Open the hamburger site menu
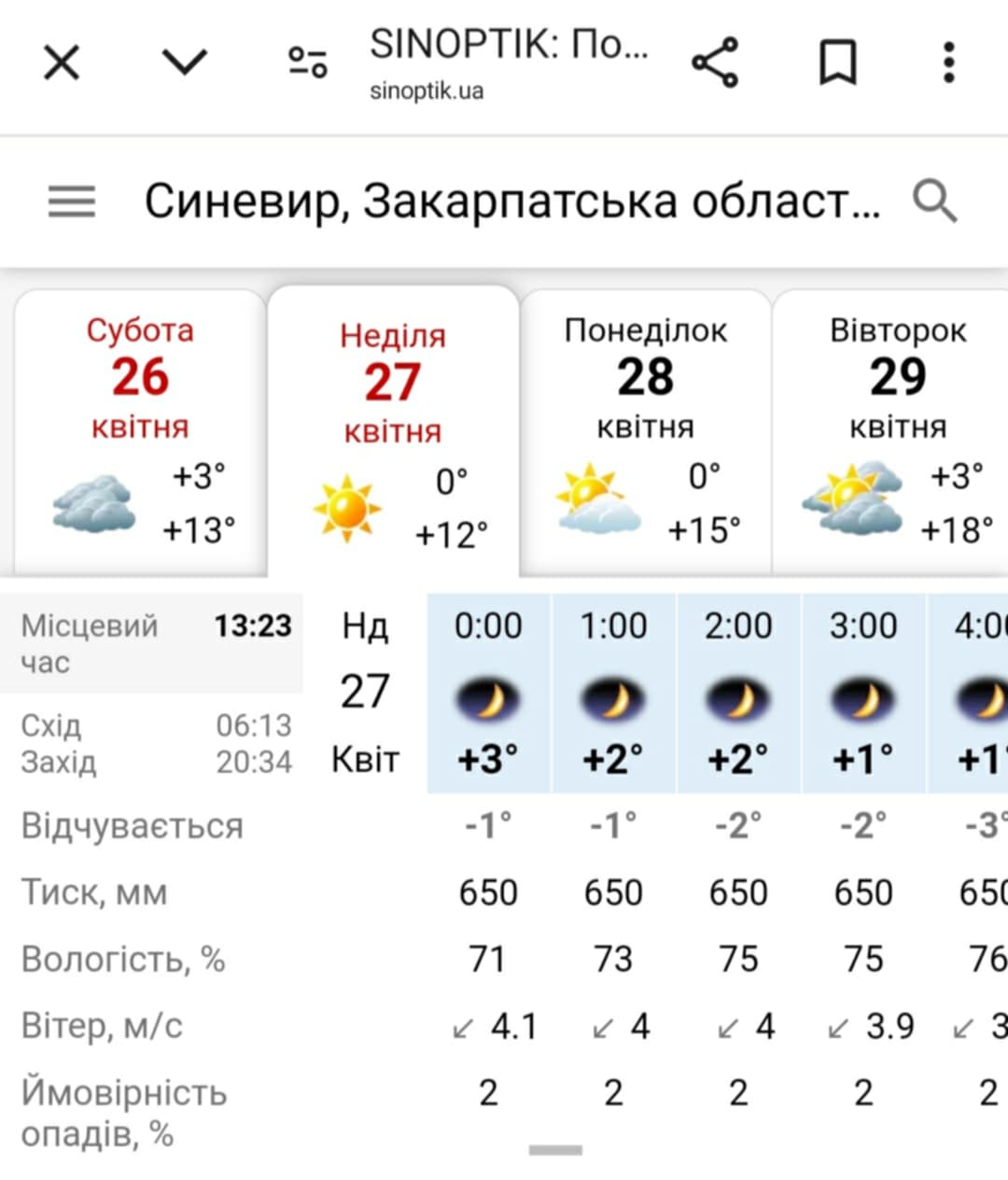The height and width of the screenshot is (1180, 1008). 72,201
